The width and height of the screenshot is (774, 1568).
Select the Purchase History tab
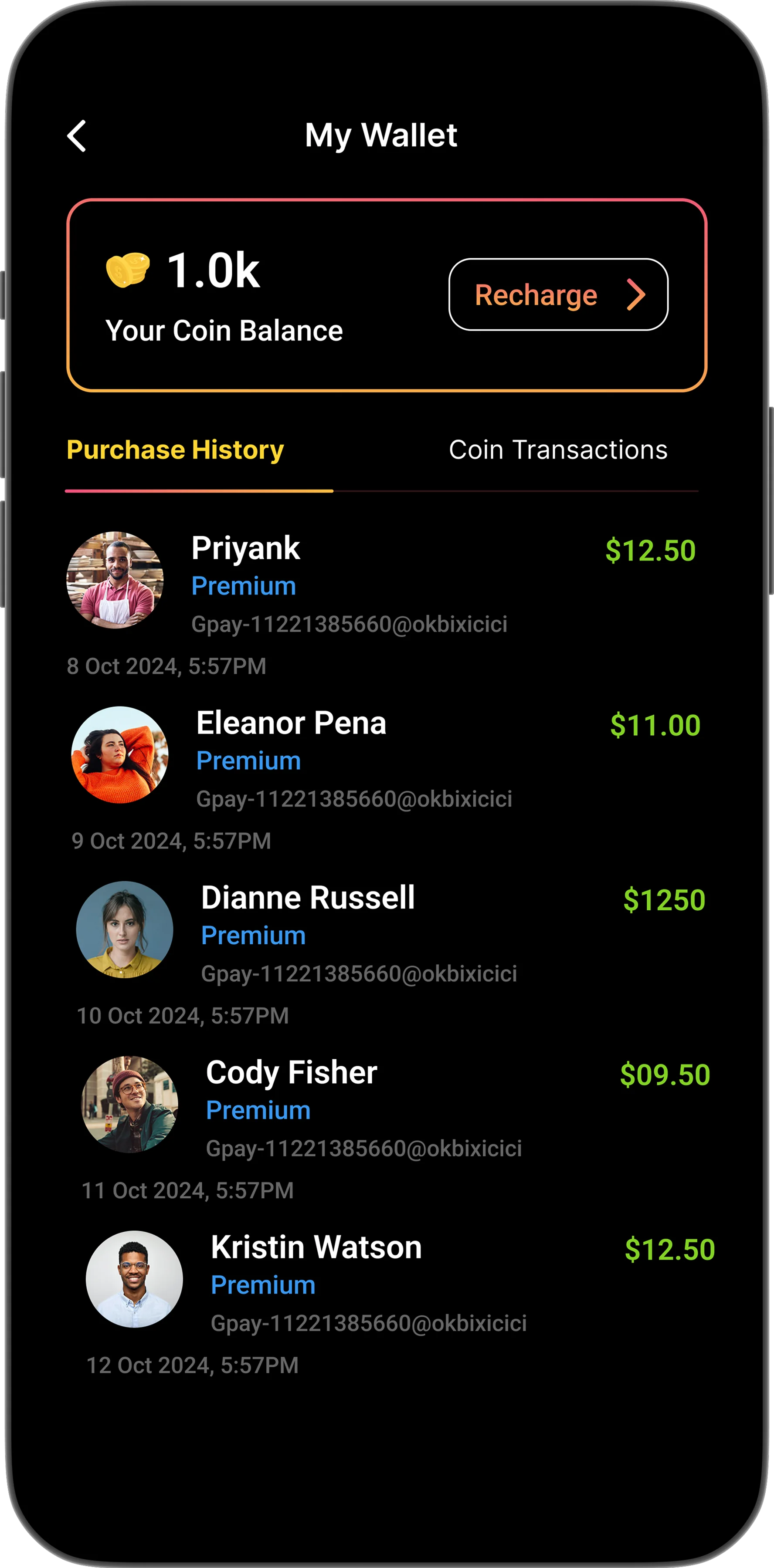[175, 450]
